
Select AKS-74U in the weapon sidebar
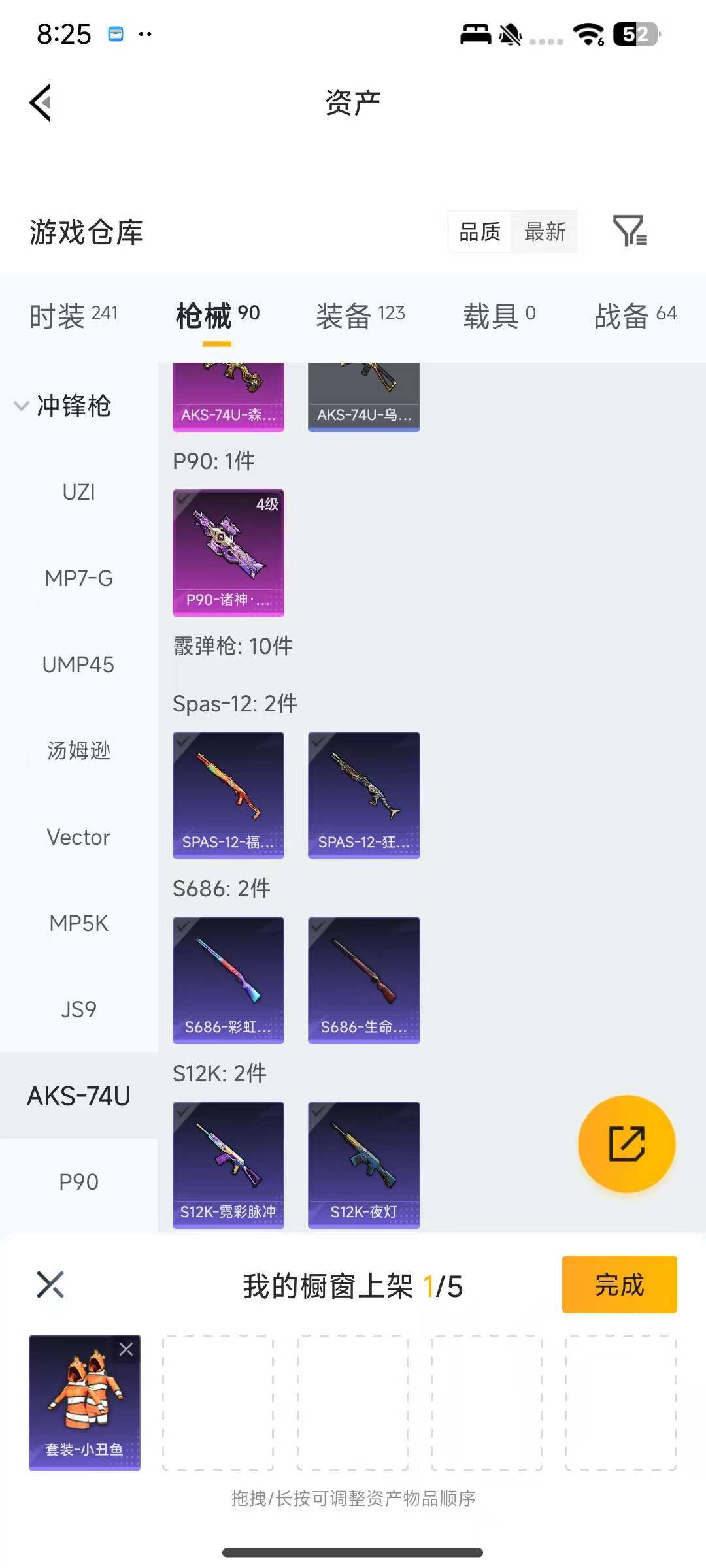point(78,1096)
